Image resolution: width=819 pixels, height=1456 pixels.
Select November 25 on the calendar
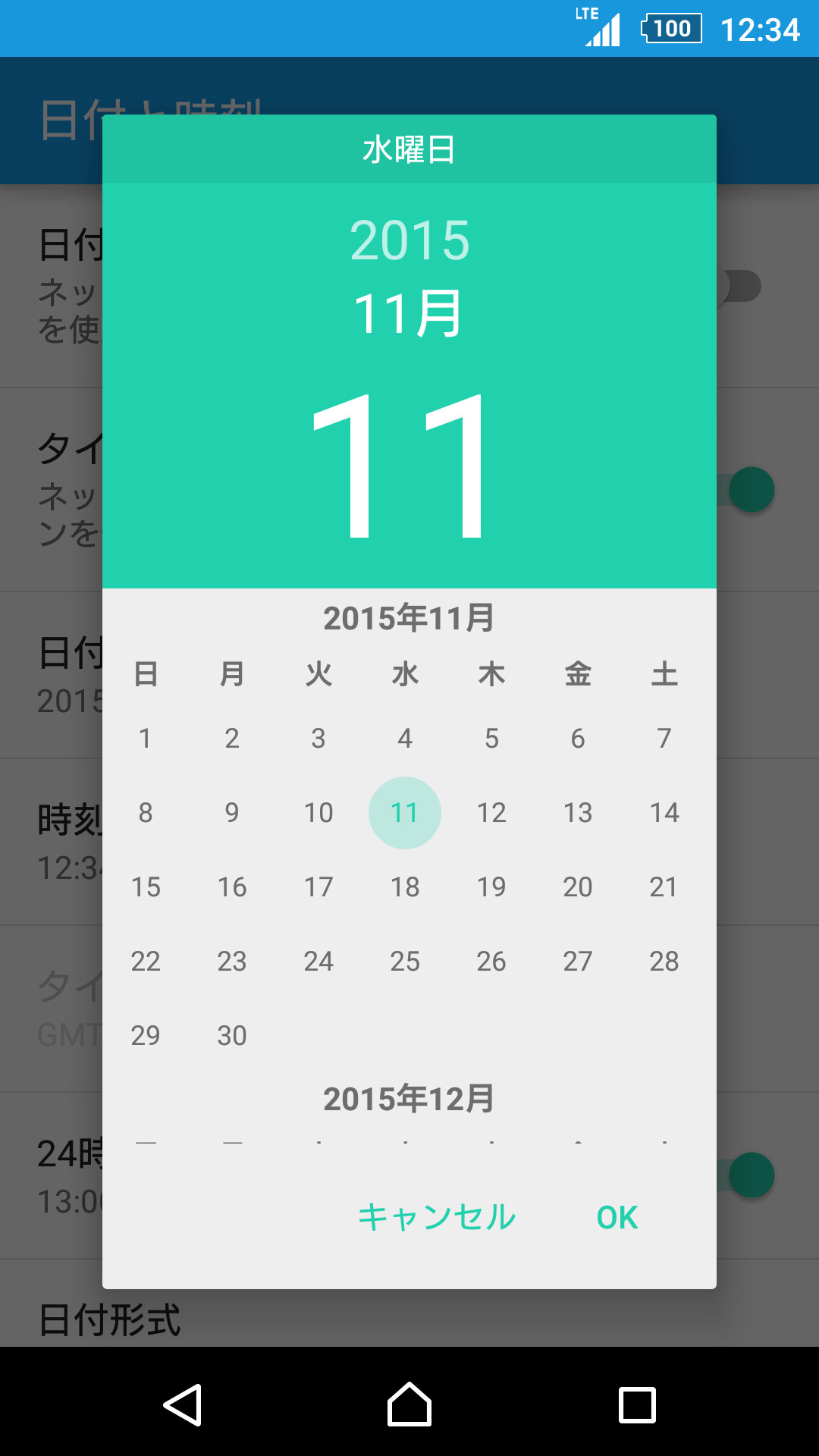tap(406, 961)
